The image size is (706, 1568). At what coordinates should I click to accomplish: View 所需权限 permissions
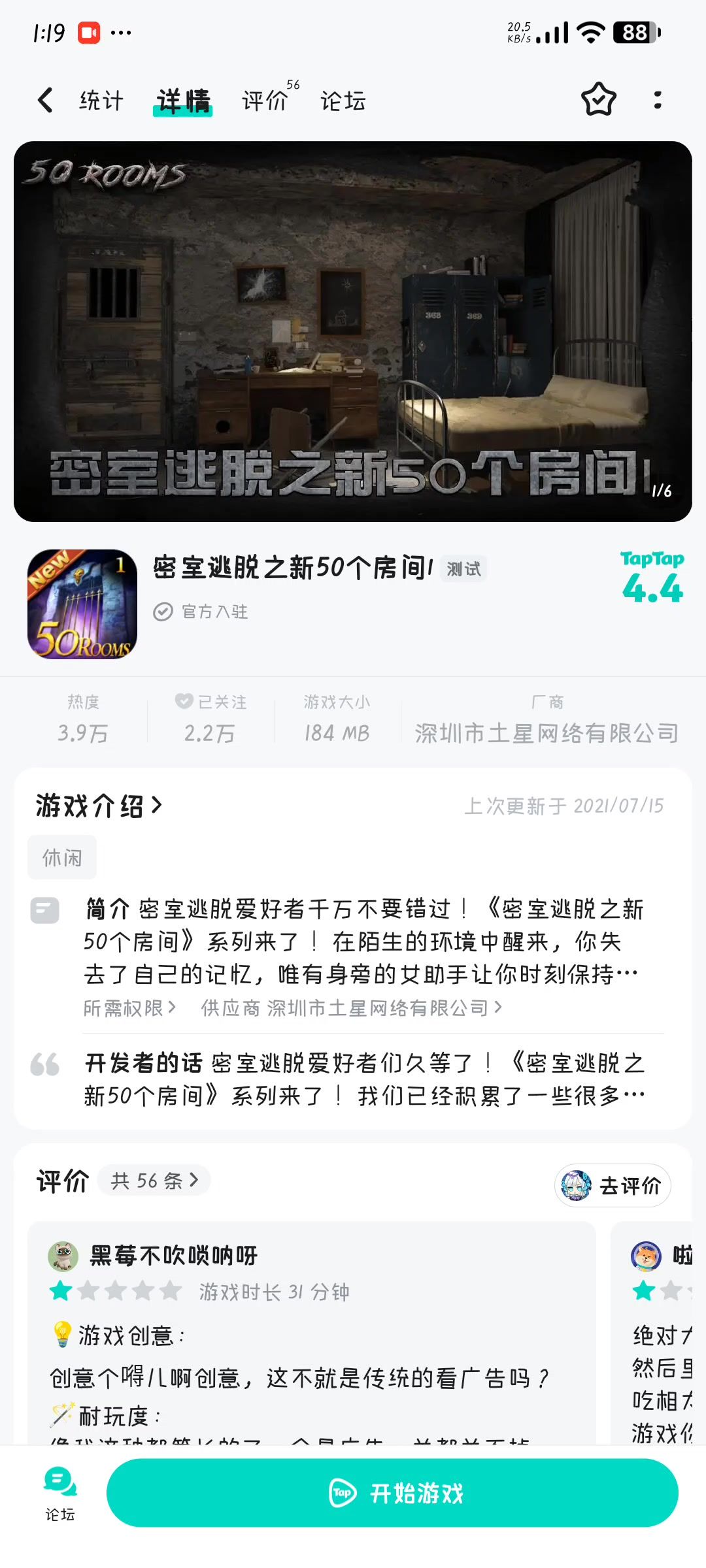pos(129,1008)
